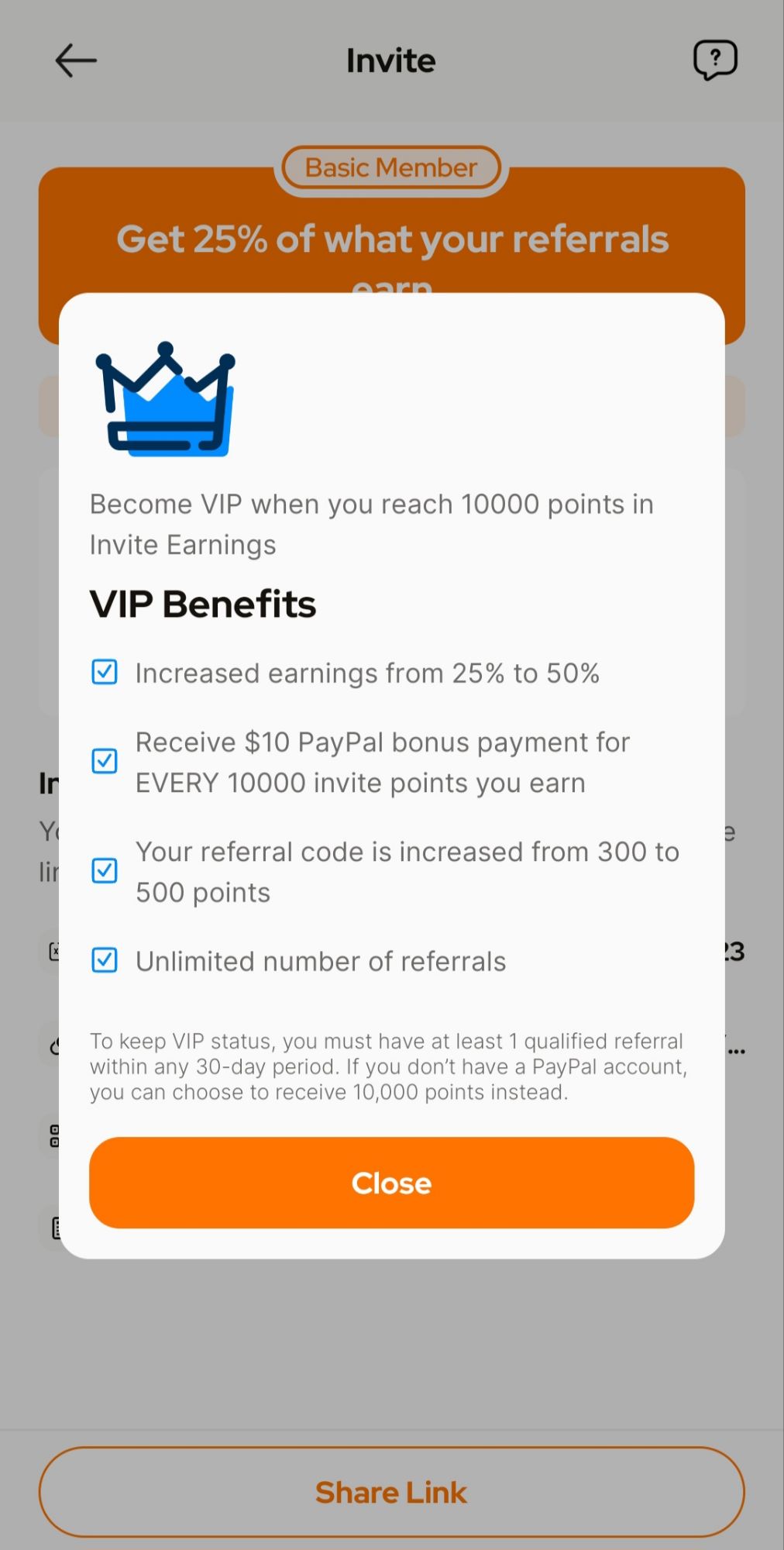Click the back arrow on the Invite screen

[x=75, y=60]
